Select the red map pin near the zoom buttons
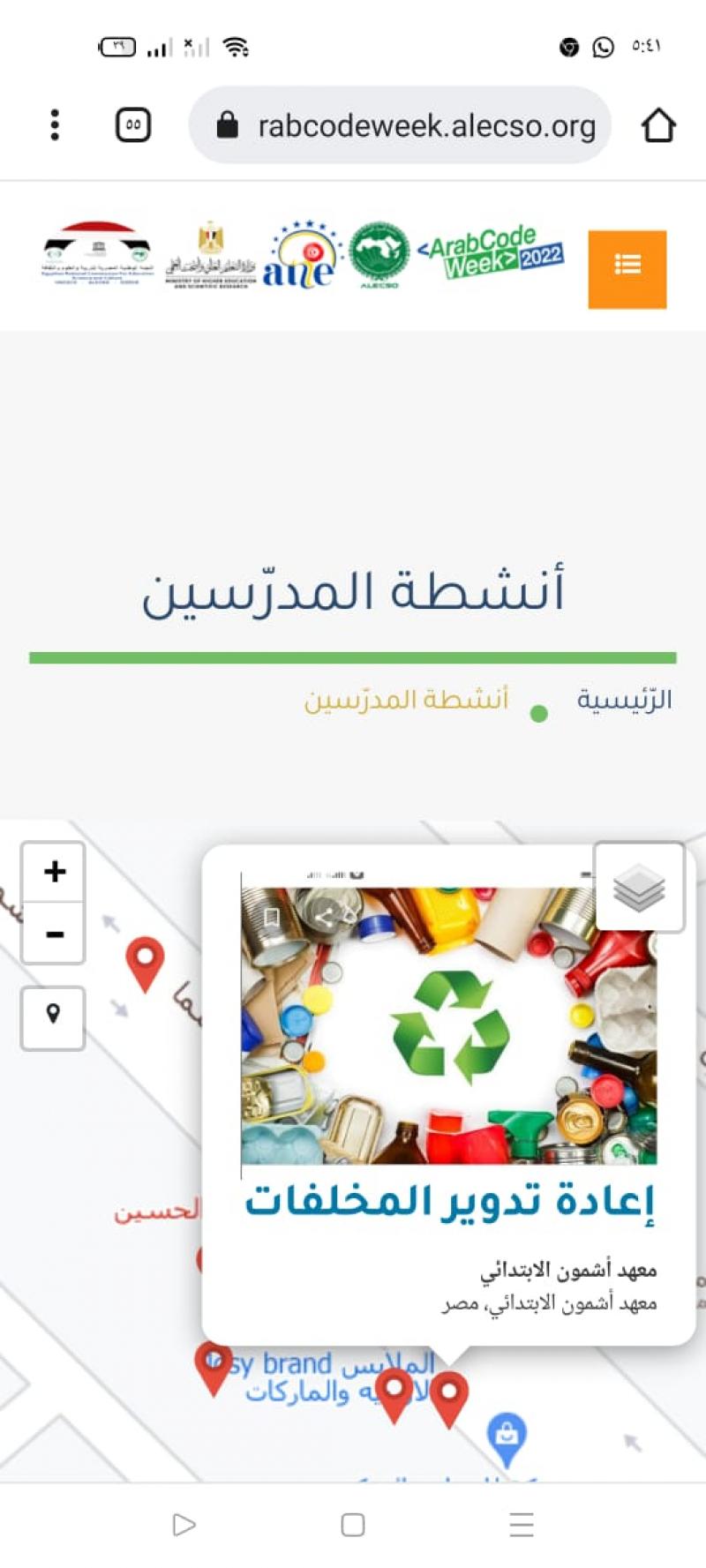Screen dimensions: 706x1568 [146, 964]
